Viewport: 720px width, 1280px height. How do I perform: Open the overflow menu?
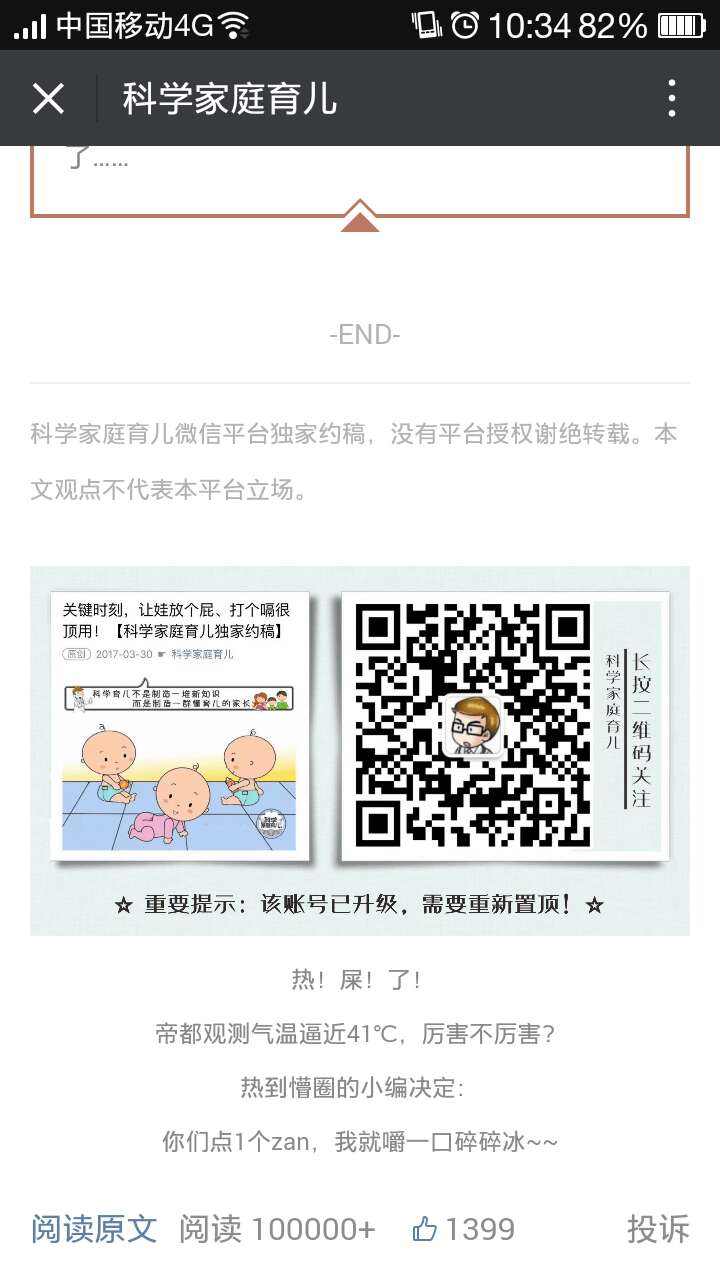click(x=672, y=99)
